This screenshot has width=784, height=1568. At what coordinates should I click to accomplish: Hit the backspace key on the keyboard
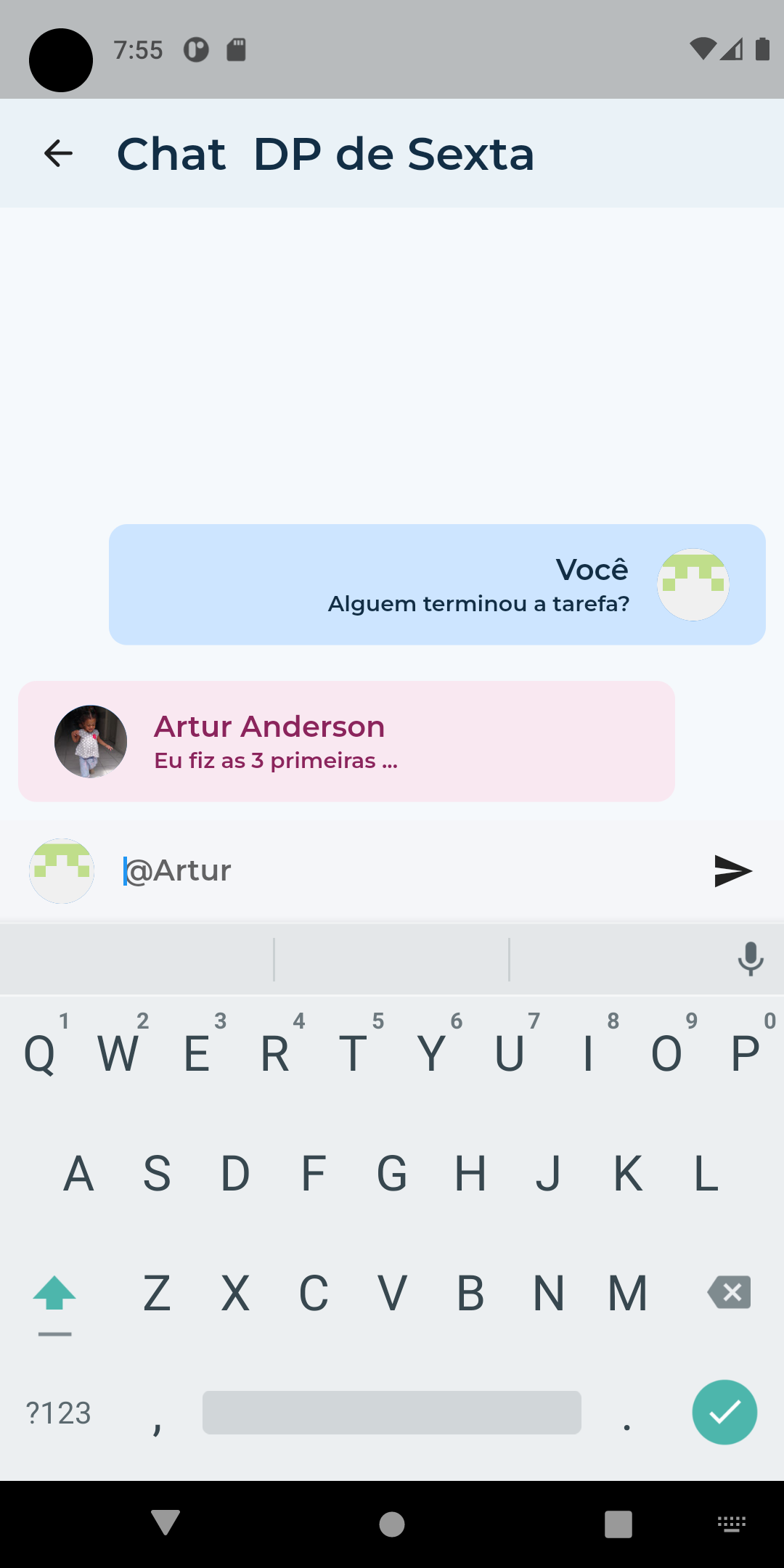pos(729,1292)
